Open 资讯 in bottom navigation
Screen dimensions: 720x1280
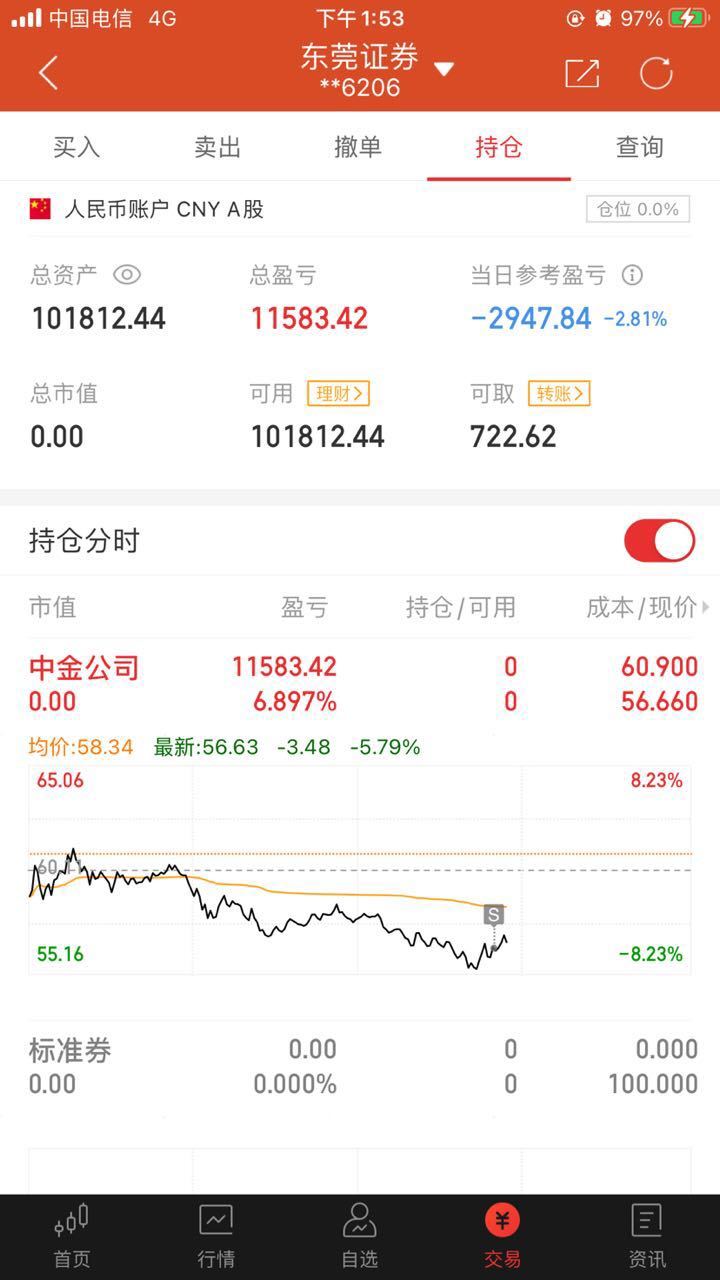pos(647,1237)
